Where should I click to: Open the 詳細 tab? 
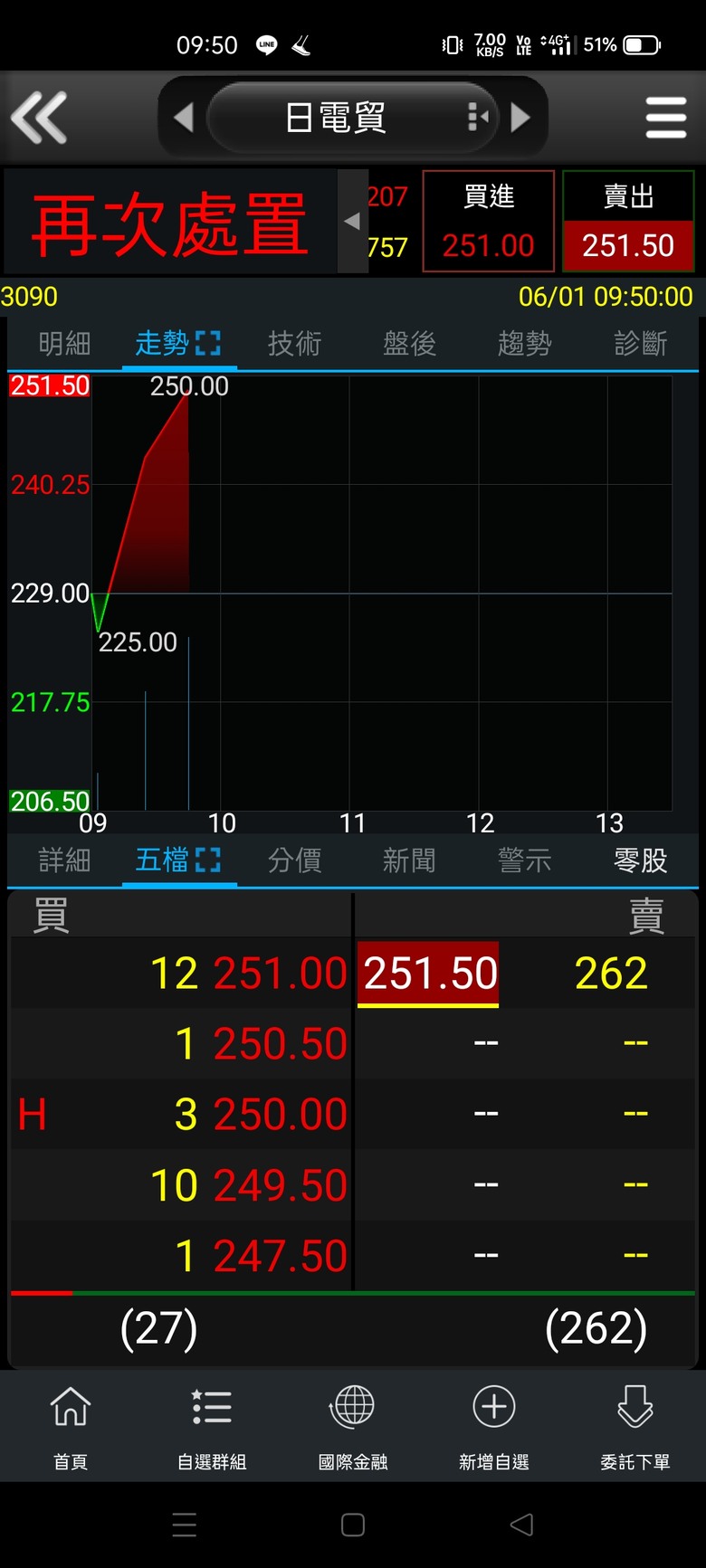click(64, 860)
